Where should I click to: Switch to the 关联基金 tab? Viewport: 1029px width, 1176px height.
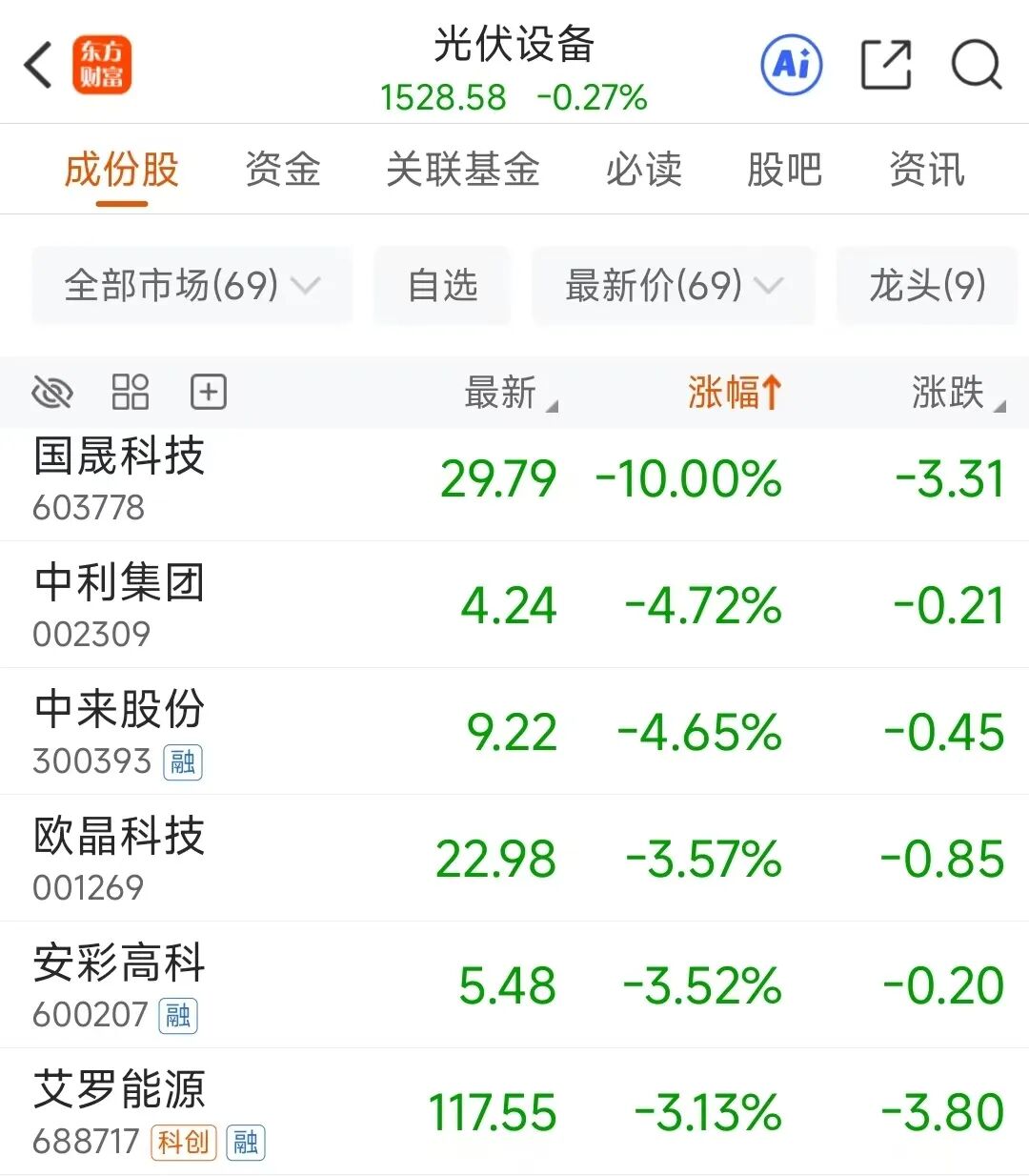pyautogui.click(x=462, y=170)
